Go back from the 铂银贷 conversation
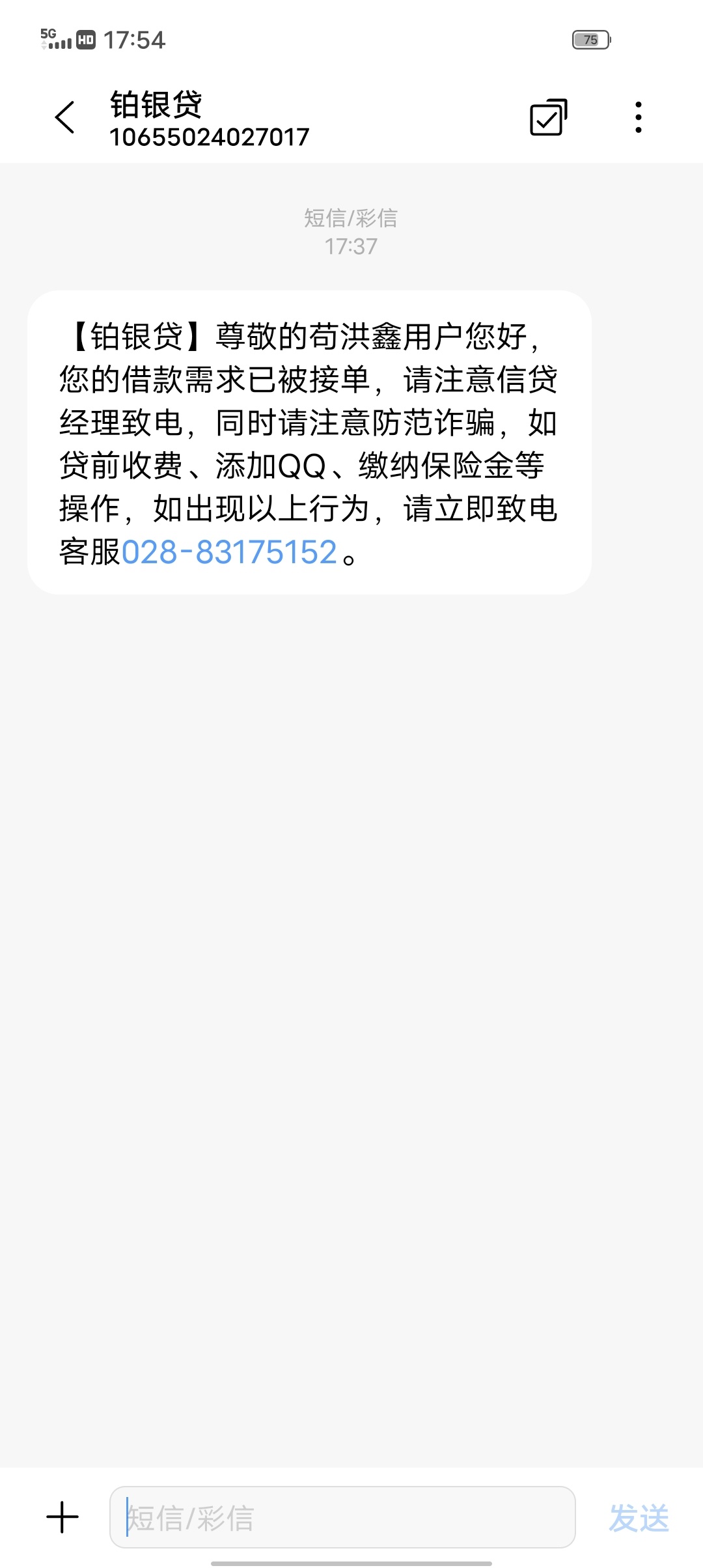Screen dimensions: 703x1568 (x=65, y=117)
